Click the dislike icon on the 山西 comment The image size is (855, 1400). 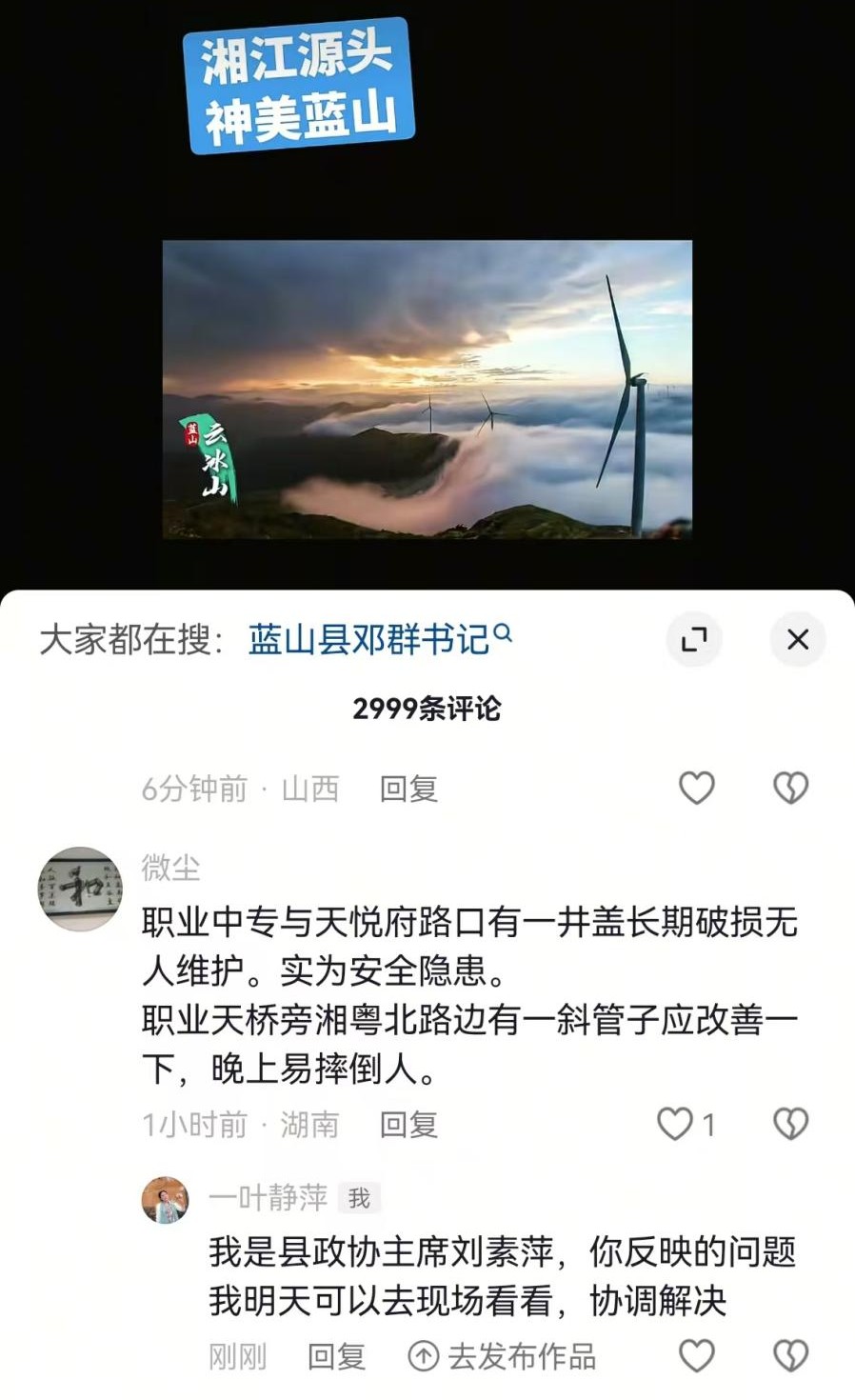tap(788, 789)
